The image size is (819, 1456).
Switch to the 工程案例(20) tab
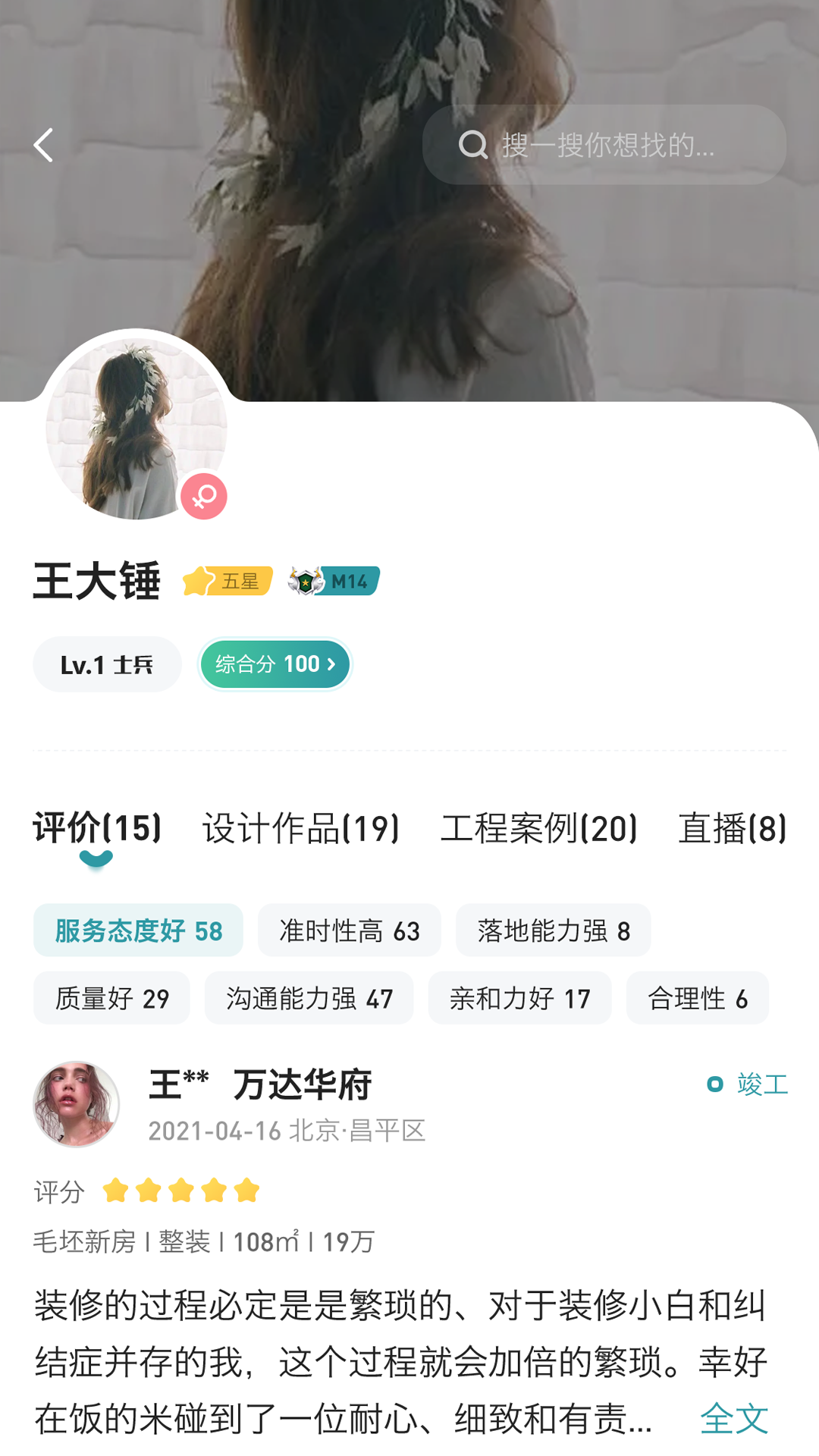point(539,827)
